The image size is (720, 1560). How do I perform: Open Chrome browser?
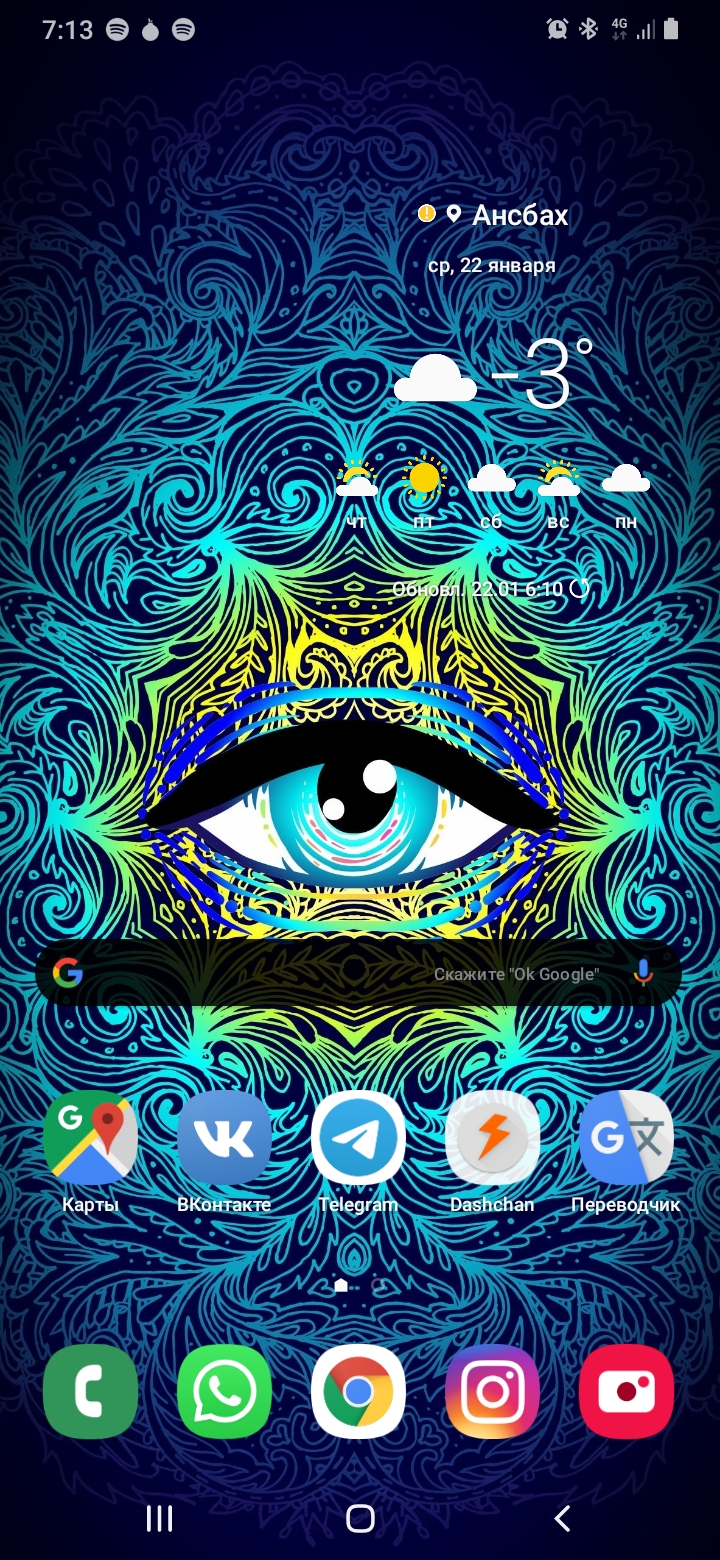pyautogui.click(x=358, y=1392)
